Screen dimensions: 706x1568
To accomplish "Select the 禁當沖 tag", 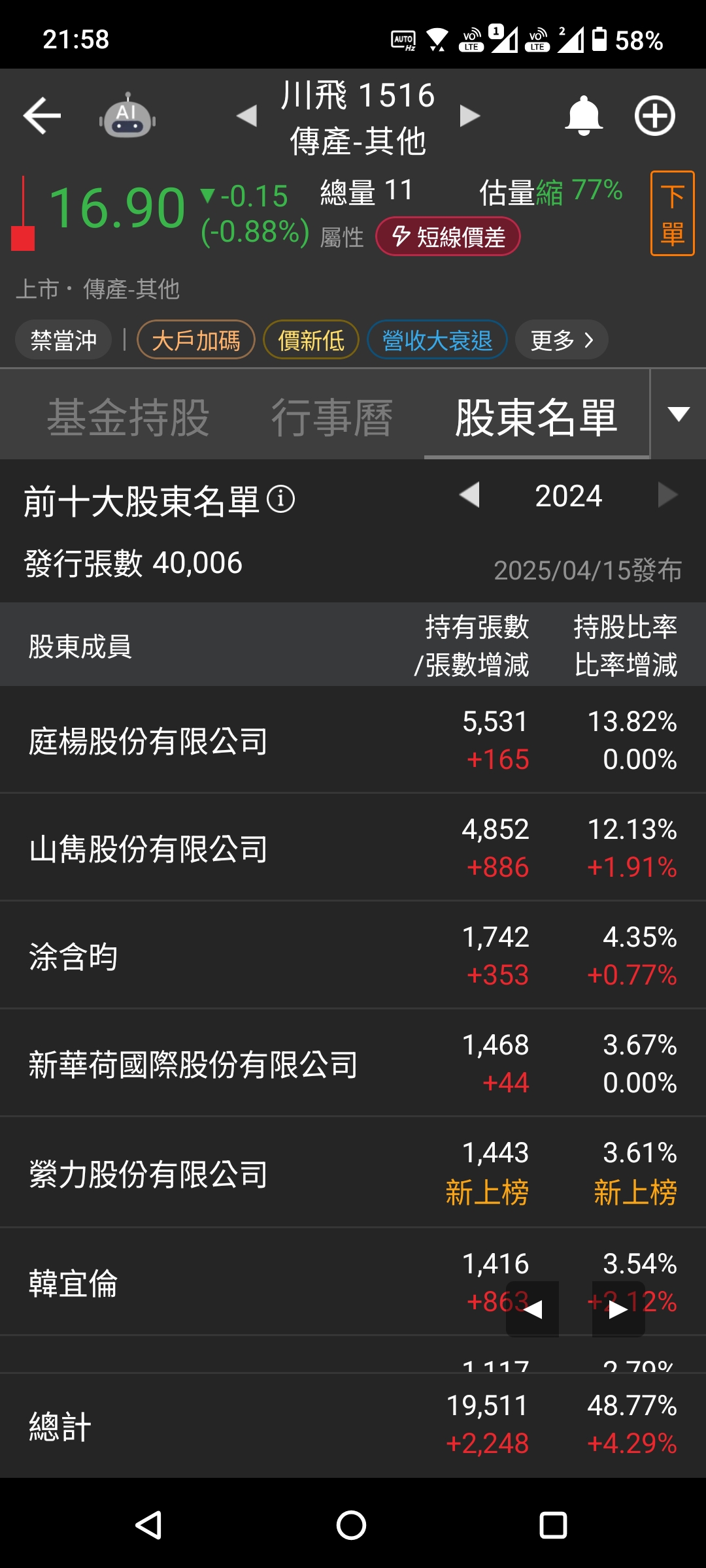I will pyautogui.click(x=63, y=340).
